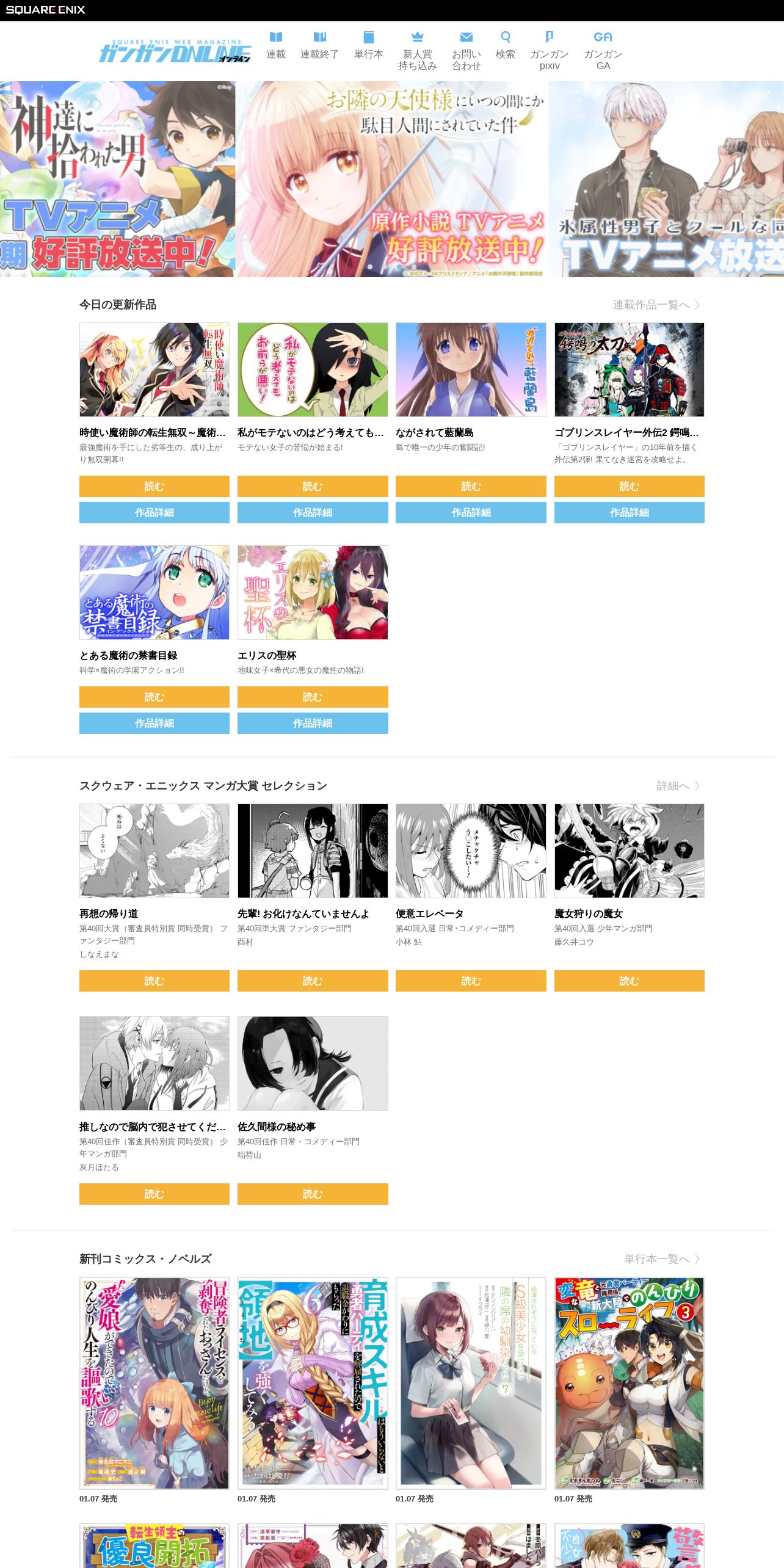Open the 単行本 navigation item
Image resolution: width=784 pixels, height=1568 pixels.
pyautogui.click(x=369, y=46)
